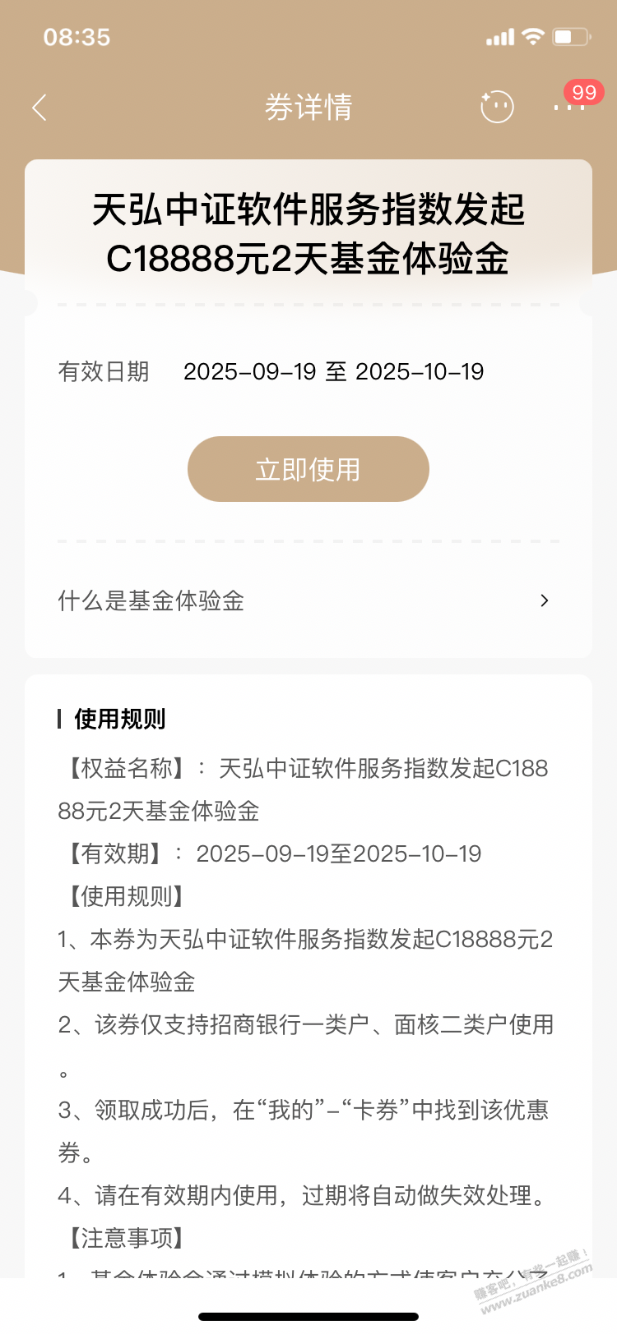Tap the 立即使用 button
Image resolution: width=617 pixels, height=1334 pixels.
pos(308,469)
